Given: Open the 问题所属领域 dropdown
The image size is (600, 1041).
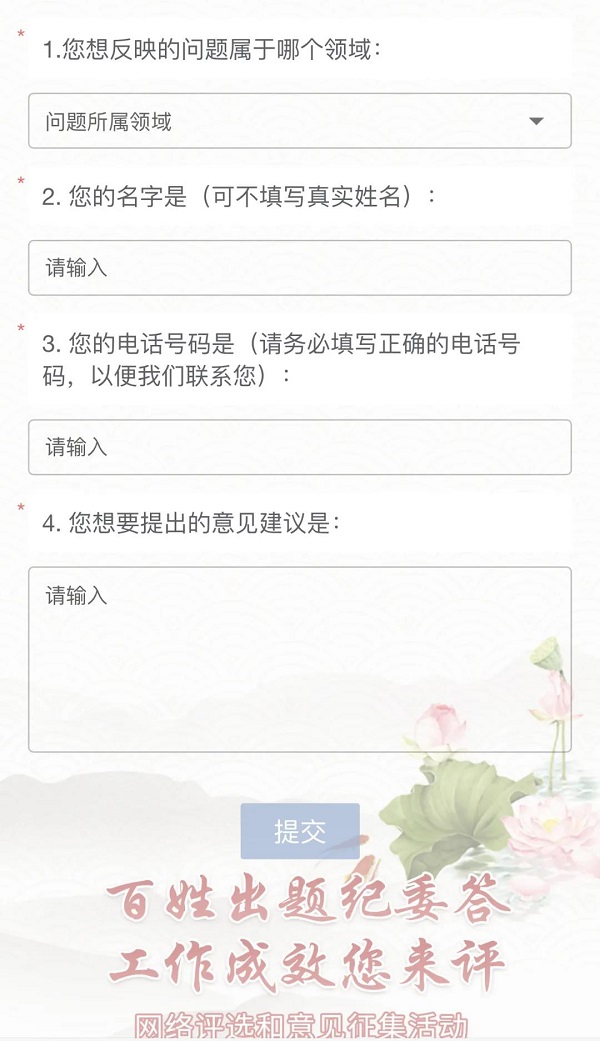Looking at the screenshot, I should 299,121.
